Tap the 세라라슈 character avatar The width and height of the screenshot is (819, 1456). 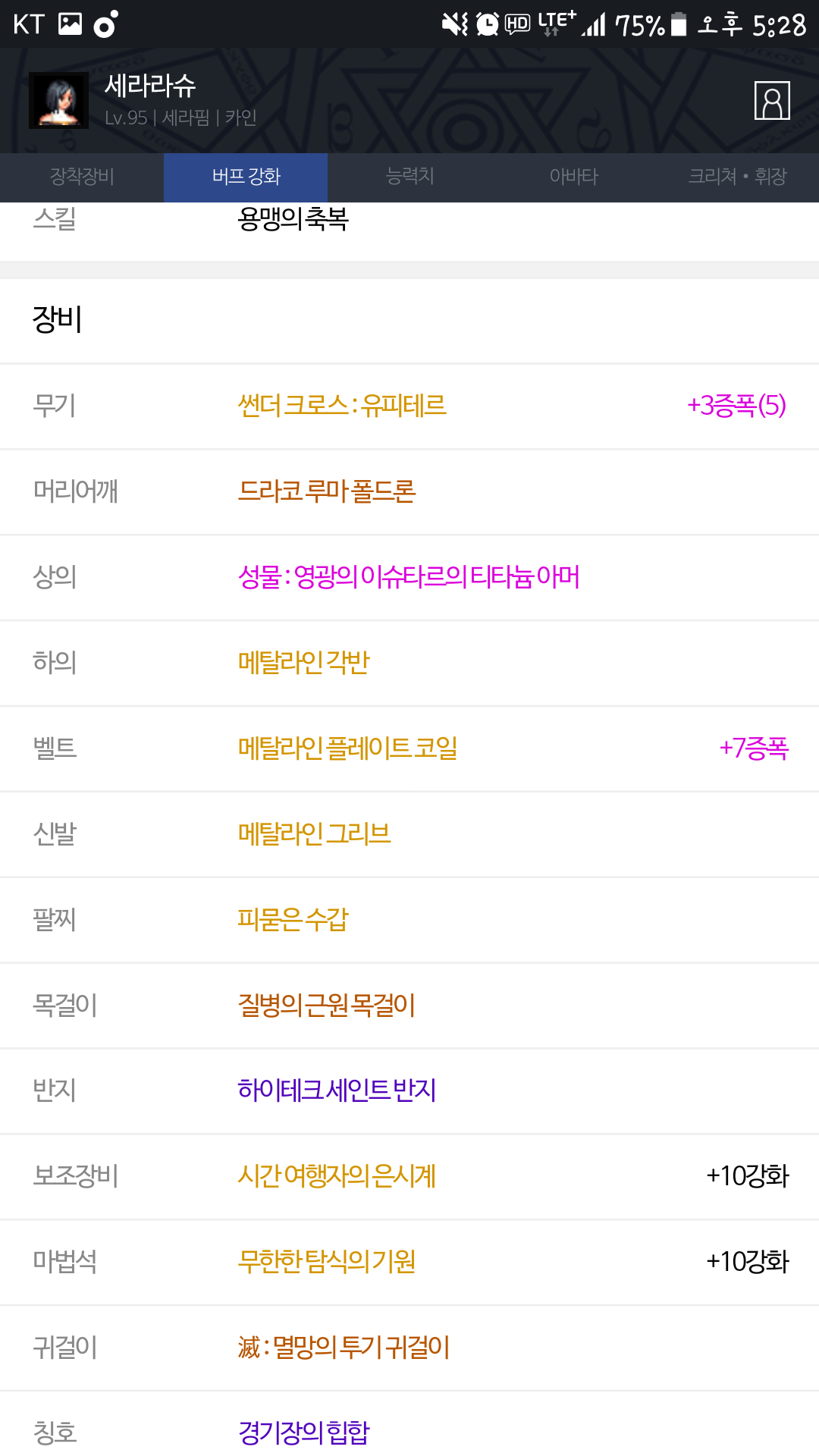coord(58,100)
